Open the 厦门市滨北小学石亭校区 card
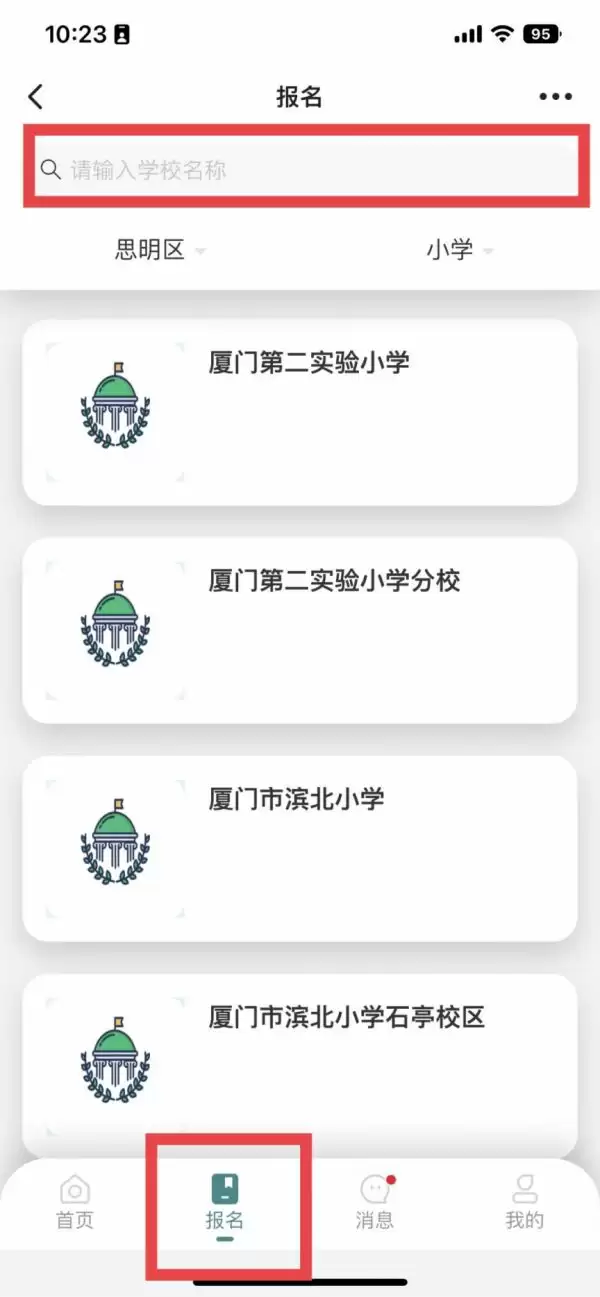 [300, 1060]
